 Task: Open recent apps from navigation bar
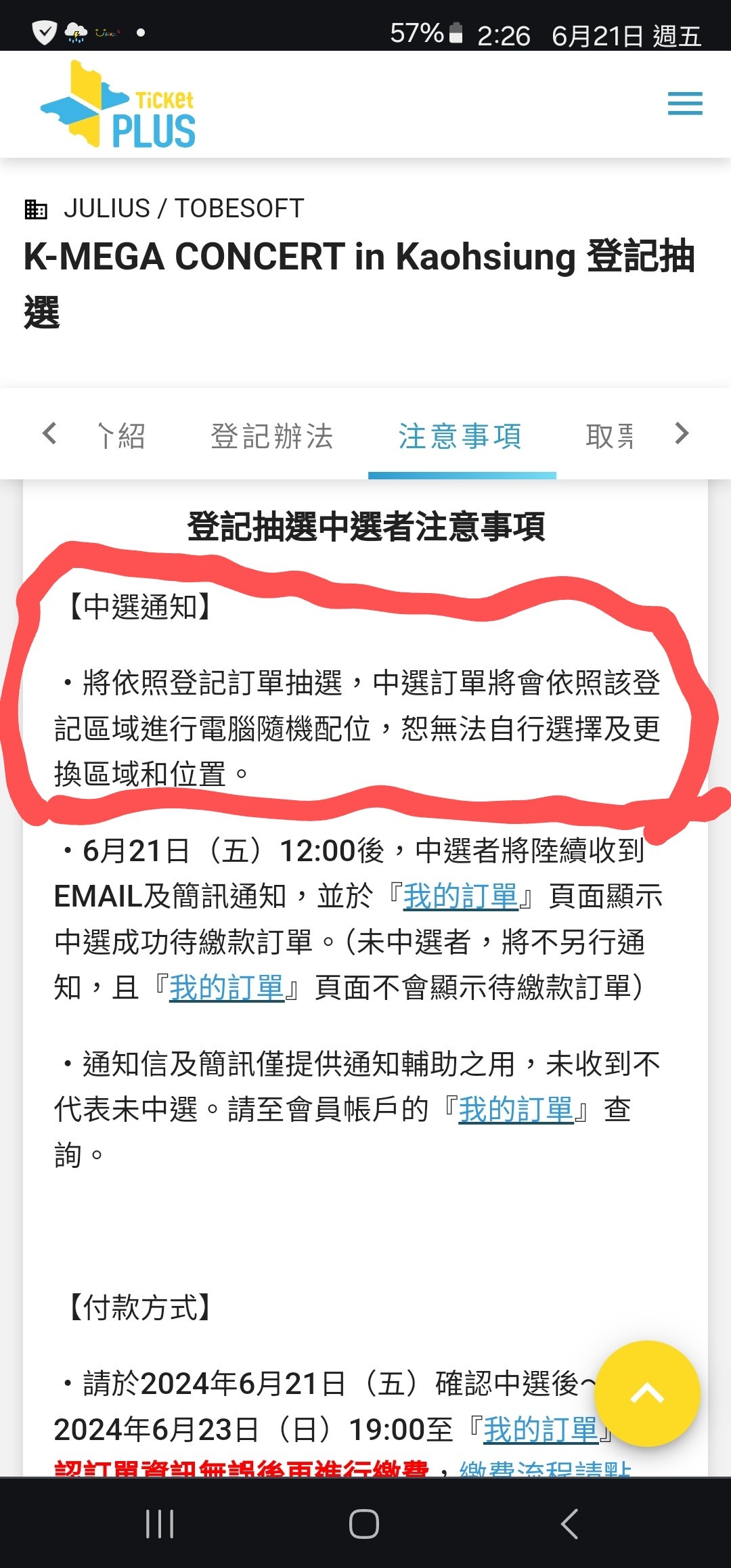[x=160, y=1523]
